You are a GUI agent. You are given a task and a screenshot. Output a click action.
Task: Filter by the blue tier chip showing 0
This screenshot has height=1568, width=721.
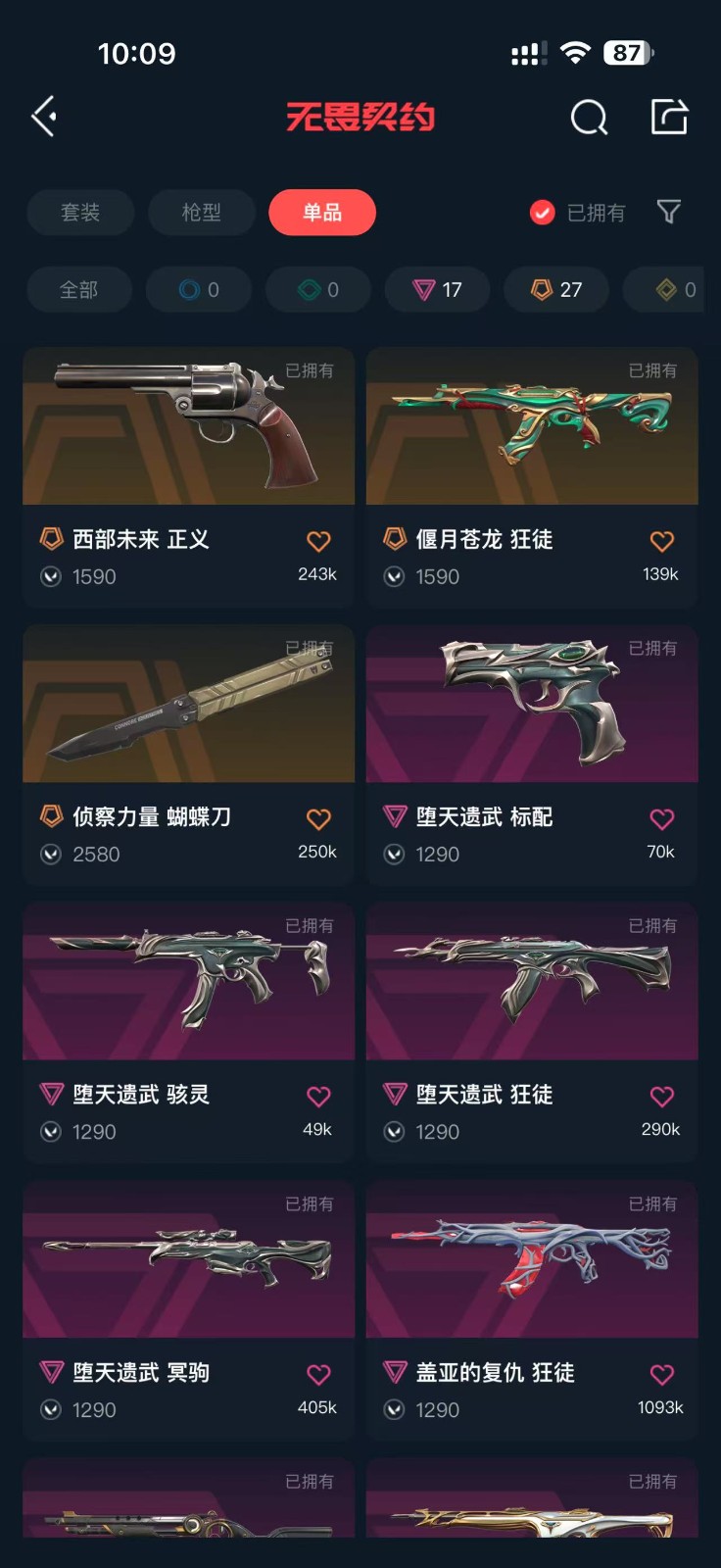(x=199, y=290)
